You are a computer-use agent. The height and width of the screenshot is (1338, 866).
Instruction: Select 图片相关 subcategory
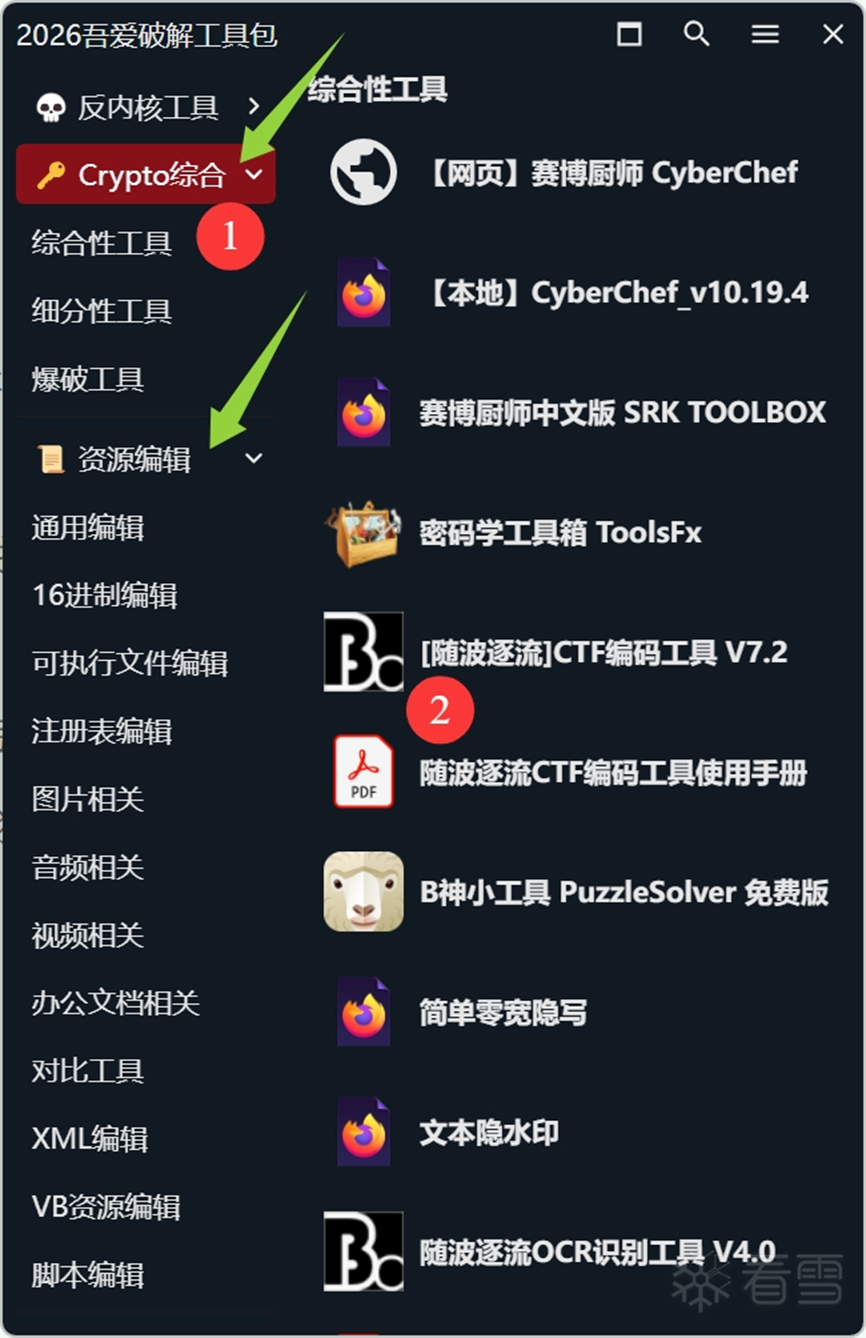pos(88,799)
